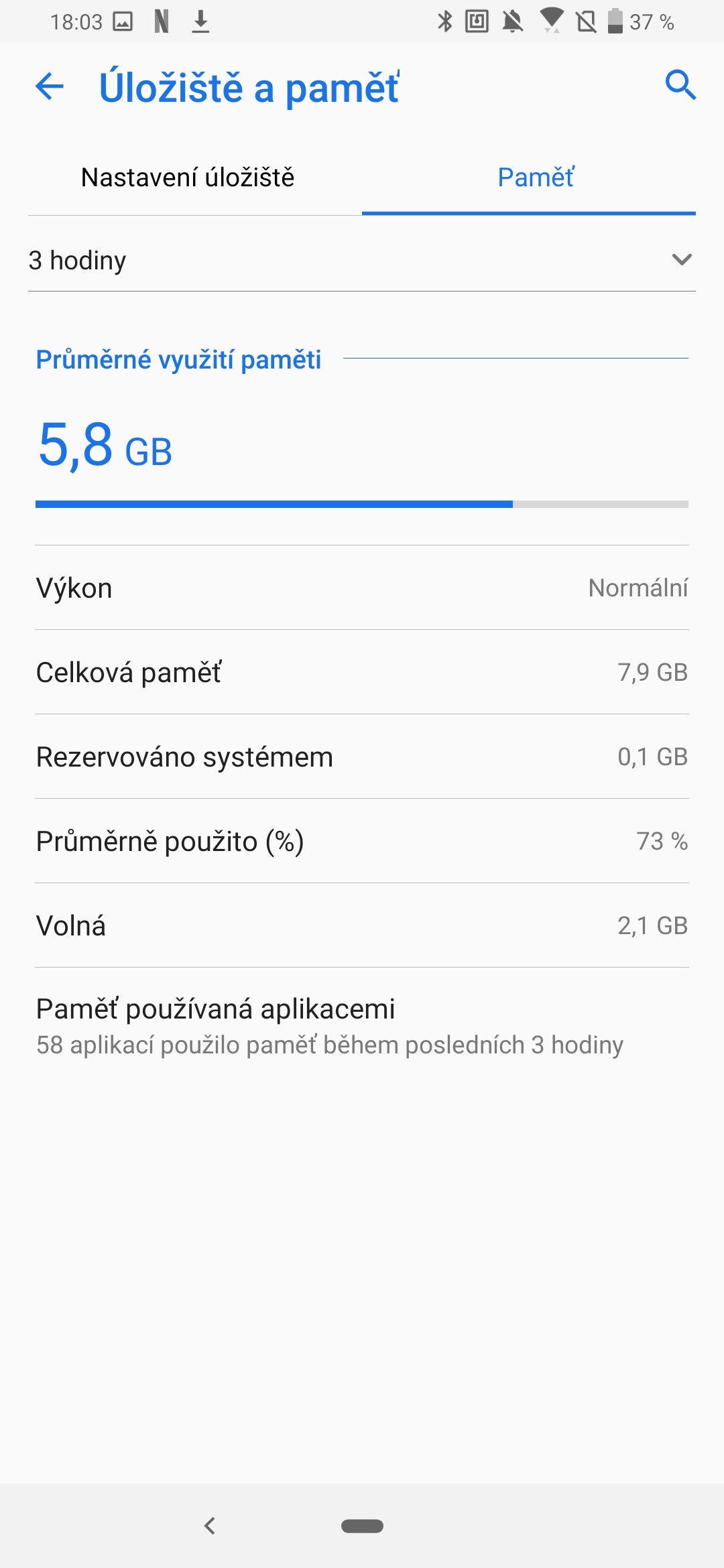Screen dimensions: 724x1568
Task: Tap the Wi-Fi indicator in the status bar
Action: [x=550, y=21]
